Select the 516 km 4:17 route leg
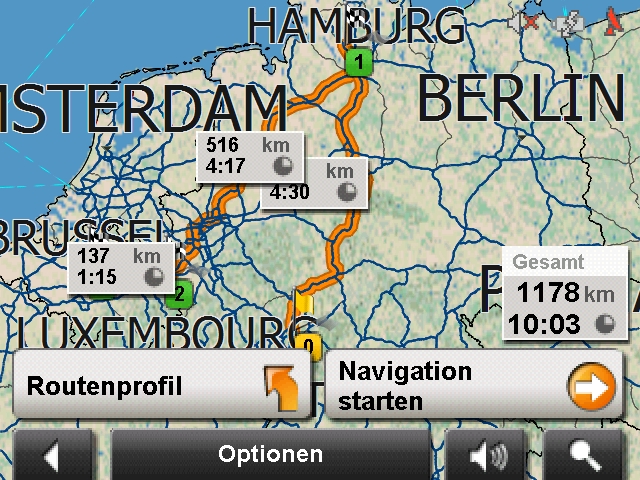640x480 pixels. pyautogui.click(x=249, y=156)
